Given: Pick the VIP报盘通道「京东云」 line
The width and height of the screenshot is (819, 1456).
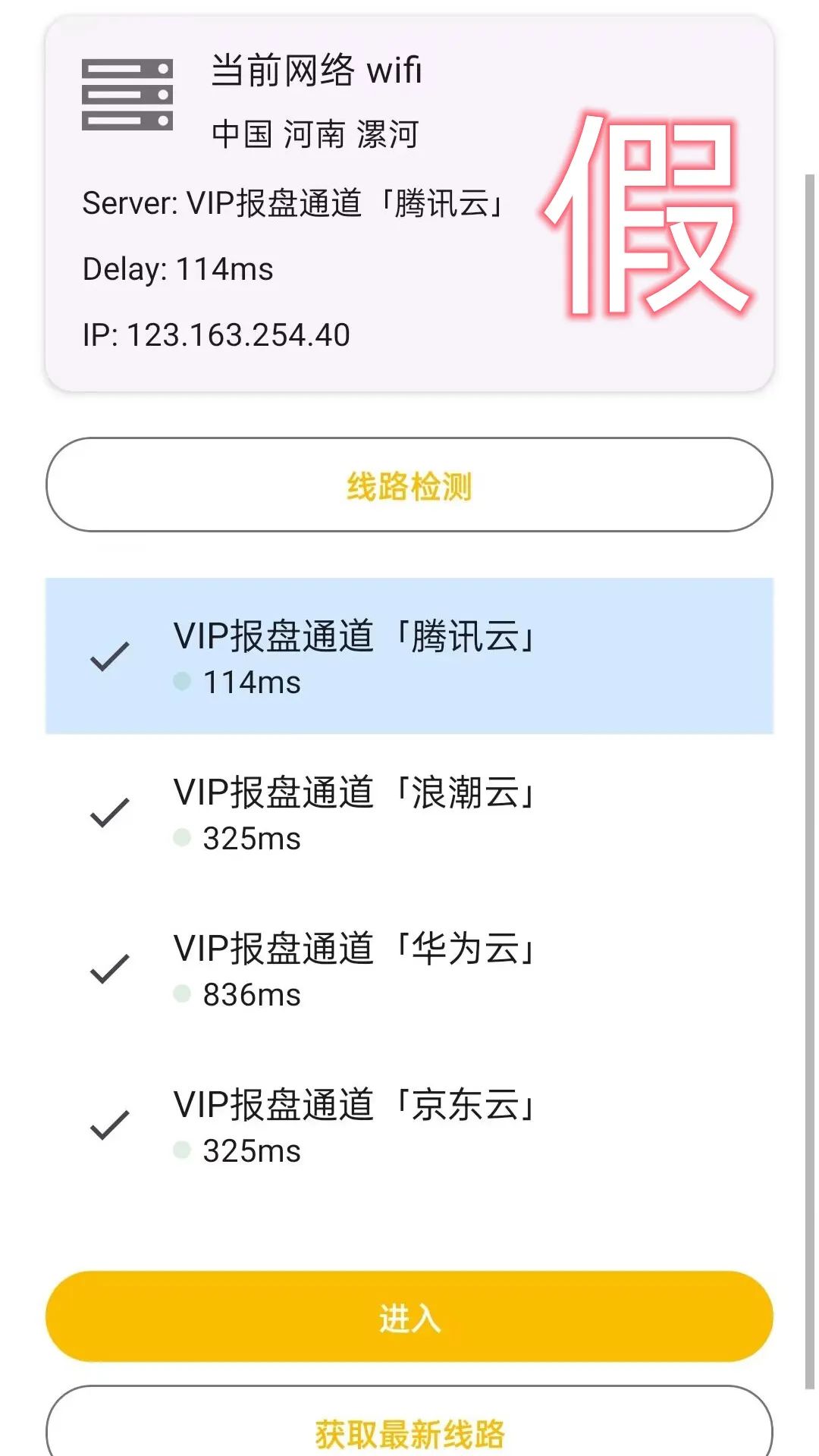Looking at the screenshot, I should (x=409, y=1125).
